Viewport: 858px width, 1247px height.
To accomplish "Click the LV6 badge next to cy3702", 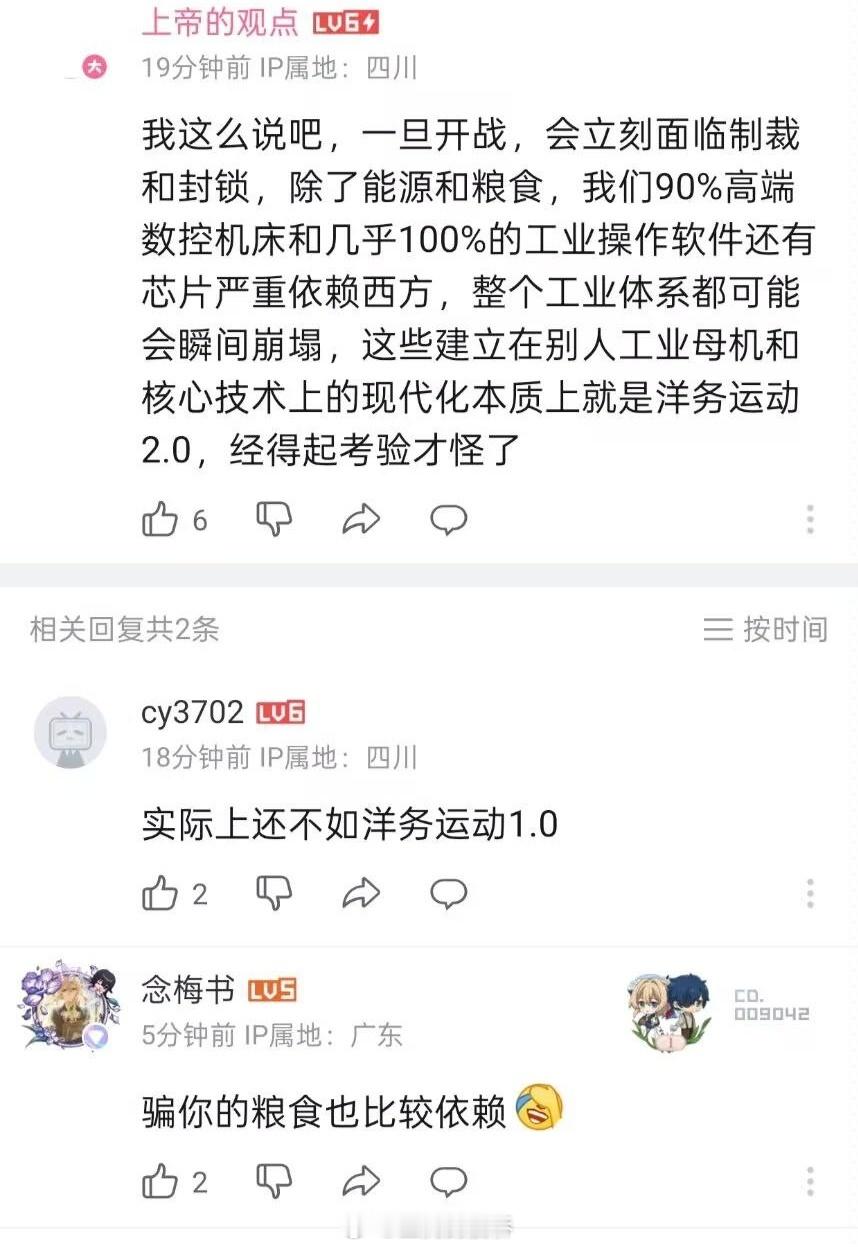I will coord(282,713).
